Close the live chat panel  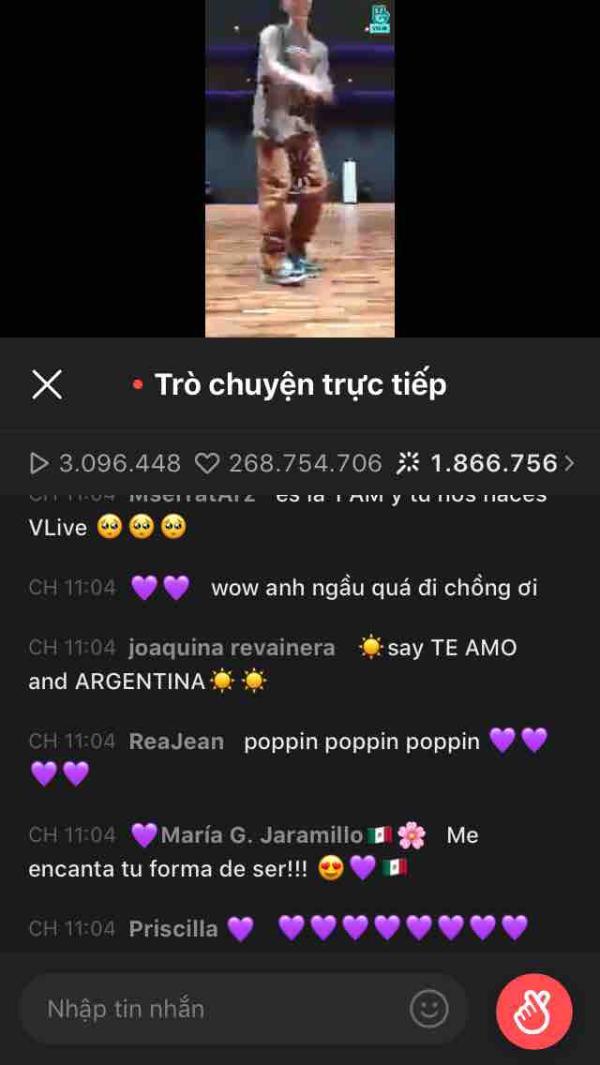47,385
